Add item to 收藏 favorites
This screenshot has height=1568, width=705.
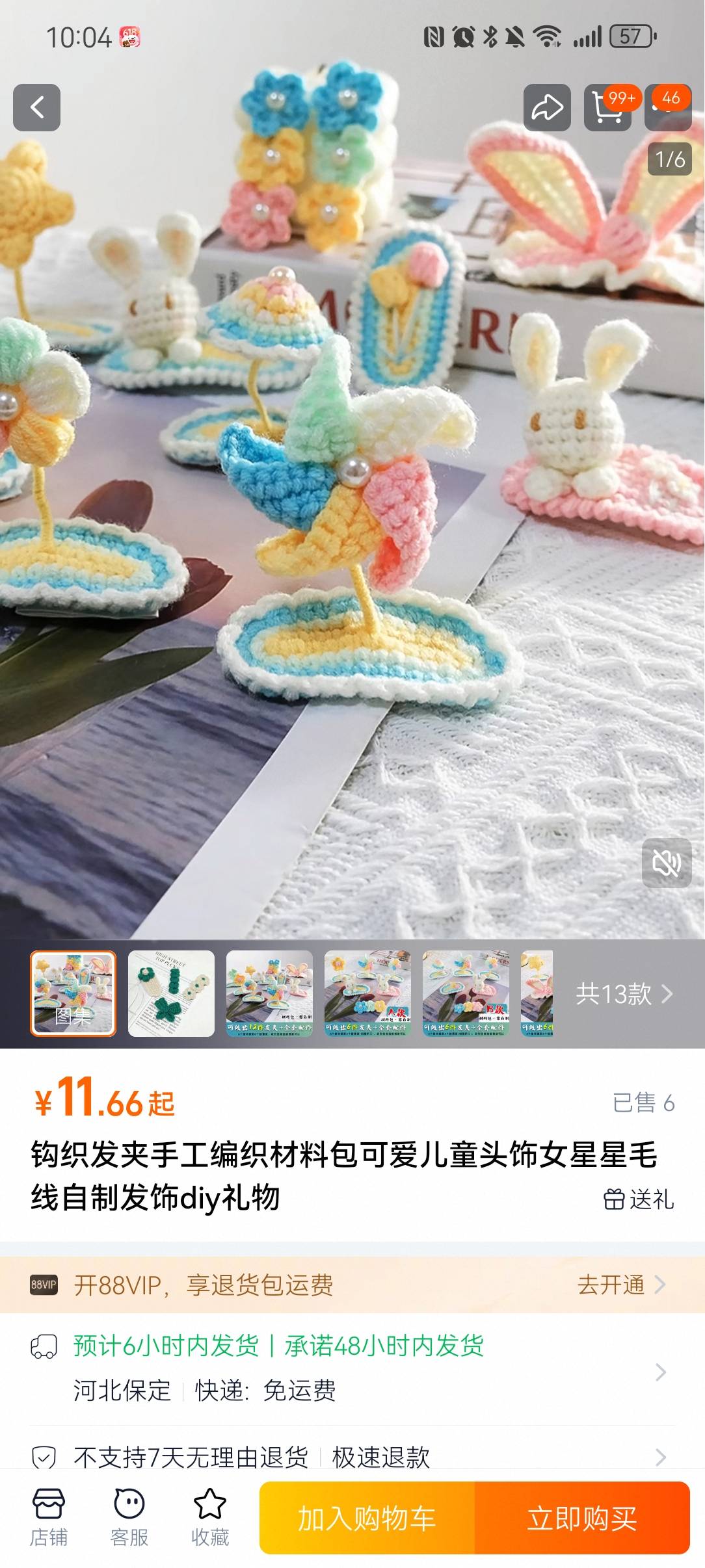tap(210, 1518)
